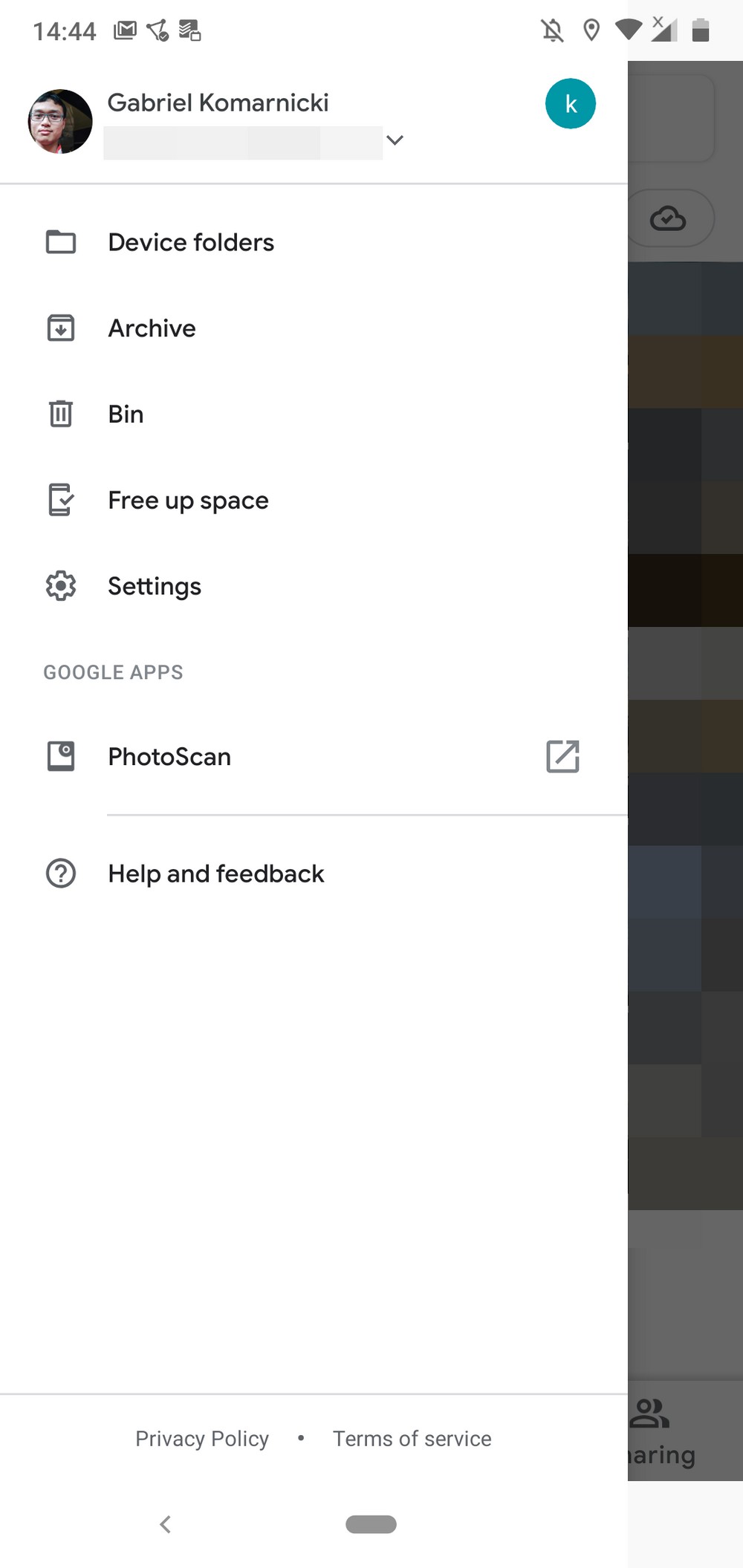Open Settings
The width and height of the screenshot is (743, 1568).
point(314,587)
